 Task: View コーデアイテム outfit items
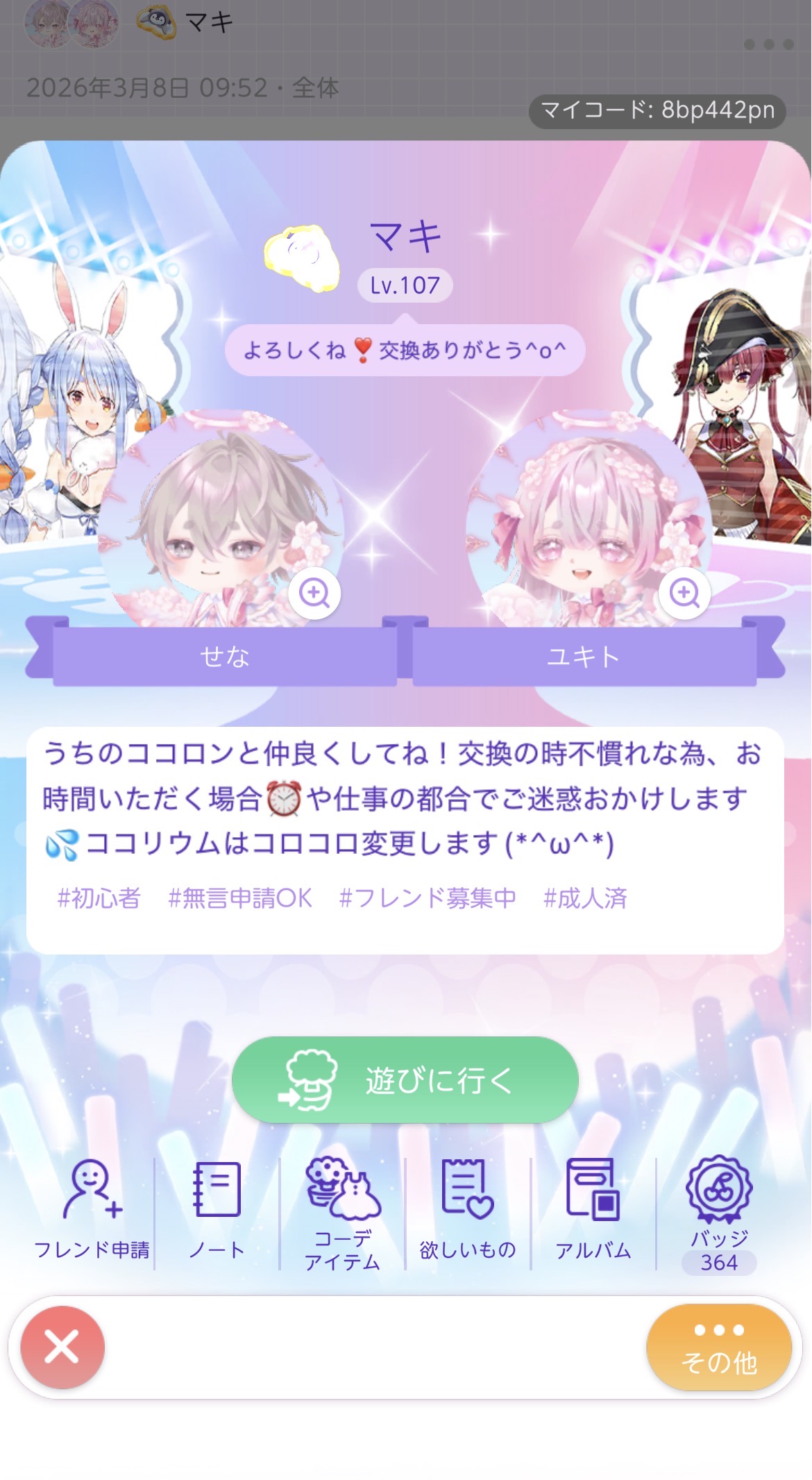[343, 1212]
